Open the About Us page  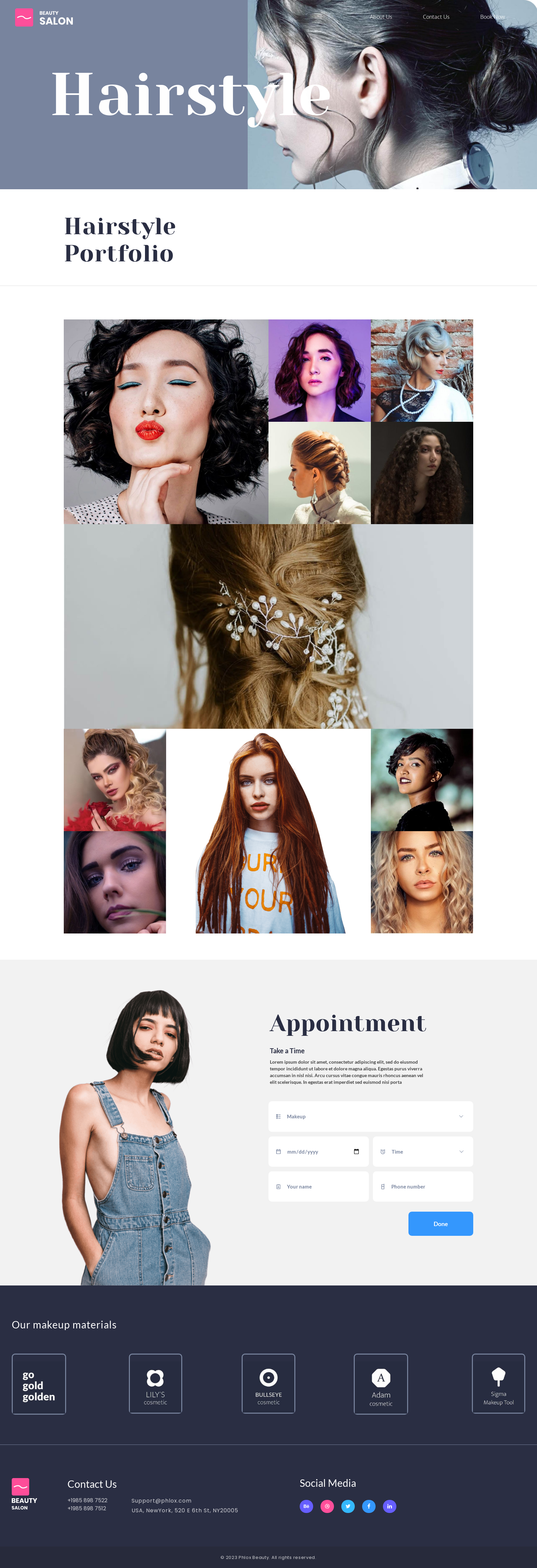tap(381, 17)
